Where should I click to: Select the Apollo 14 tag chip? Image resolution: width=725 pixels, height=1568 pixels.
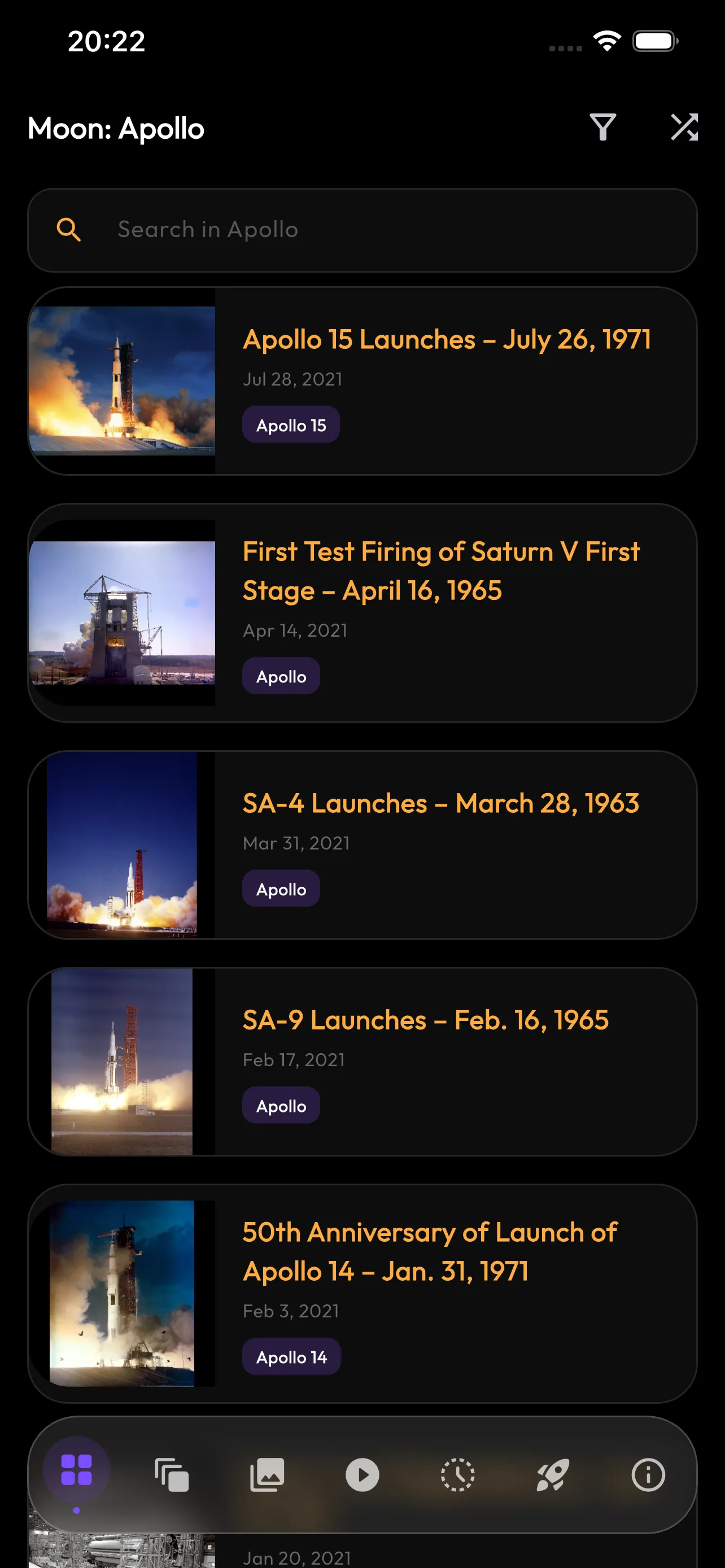click(x=291, y=1357)
